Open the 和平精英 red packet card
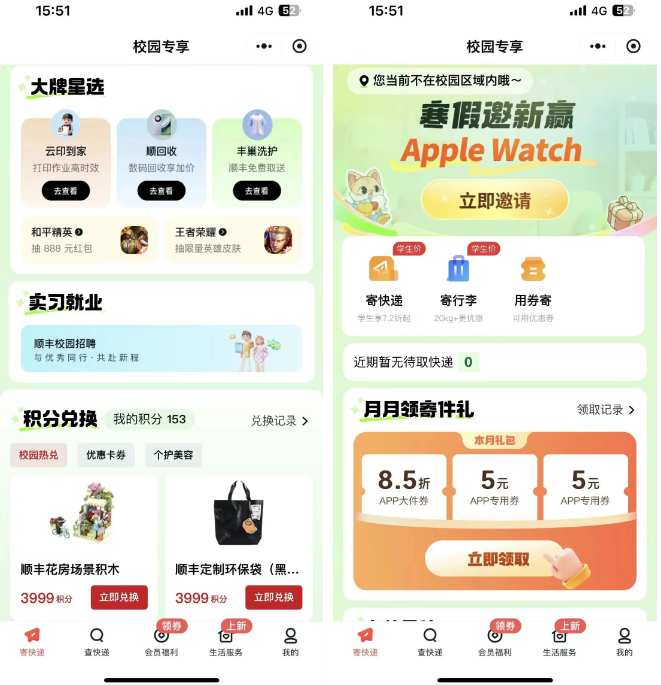This screenshot has height=685, width=661. (x=89, y=240)
